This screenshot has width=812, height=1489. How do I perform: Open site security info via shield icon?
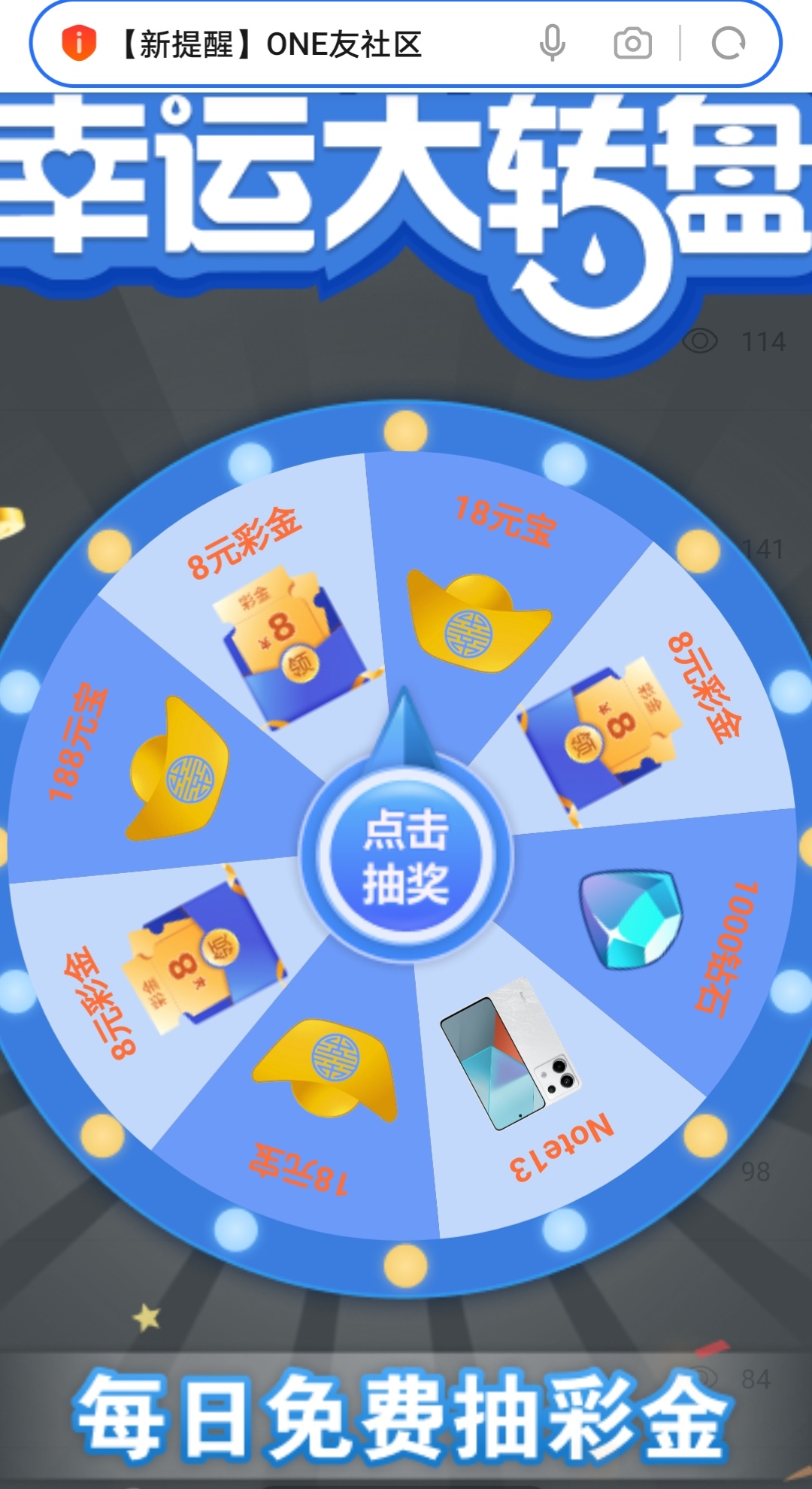[79, 43]
